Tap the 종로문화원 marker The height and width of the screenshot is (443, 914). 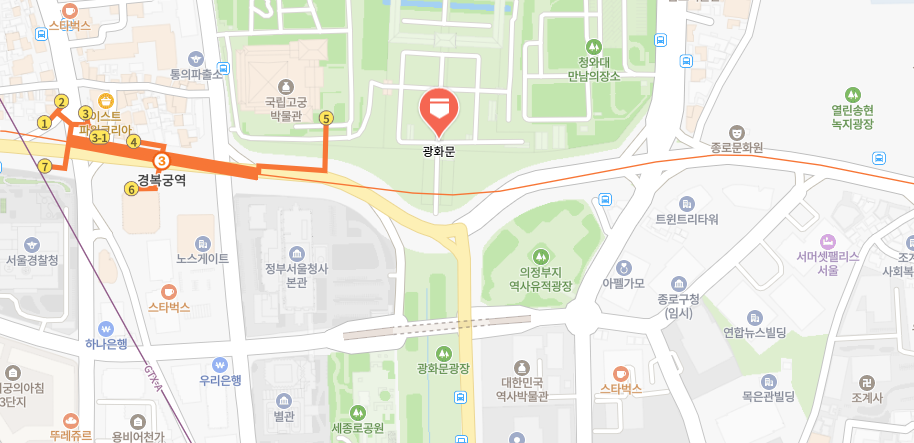(737, 131)
